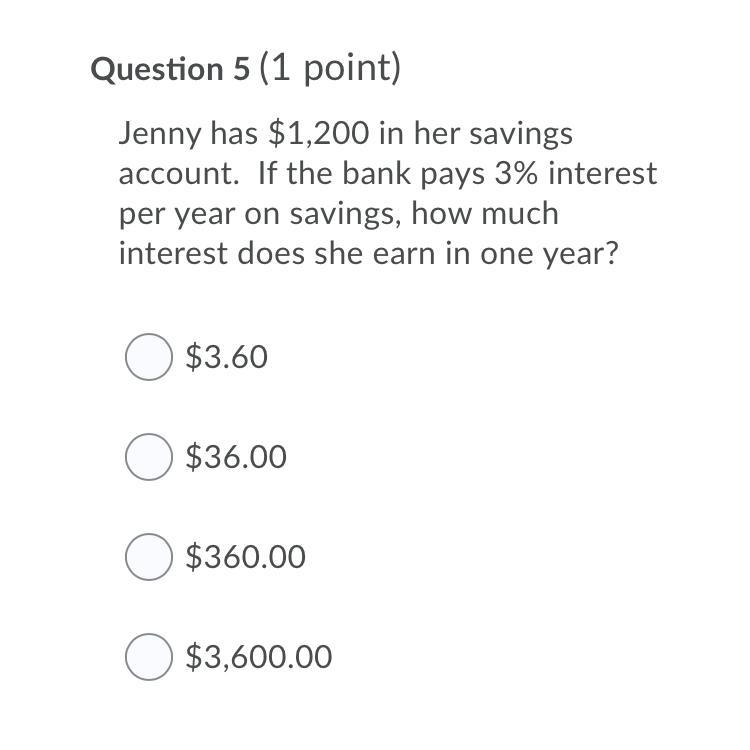Select the $3.60 answer option
Screen dimensions: 750x750
(x=148, y=358)
